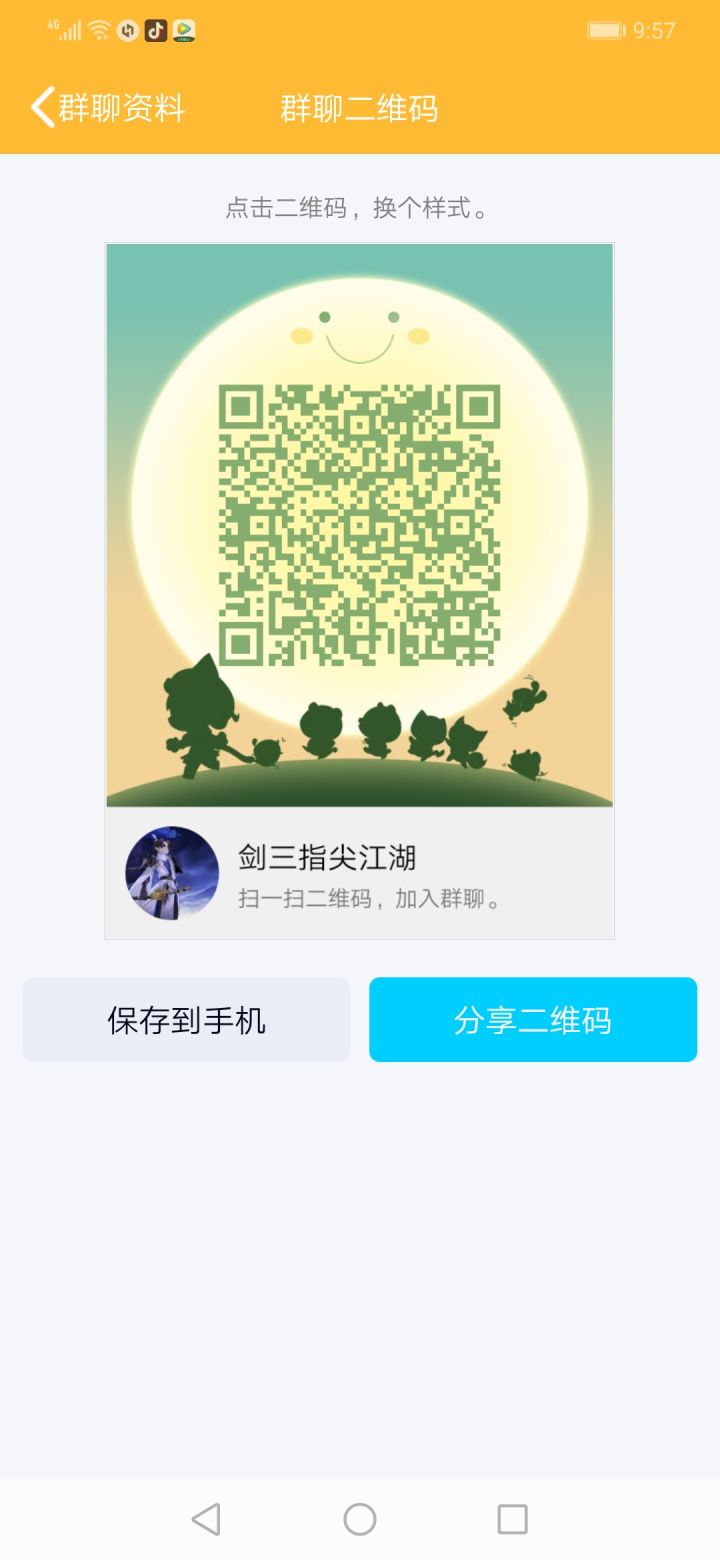Tap the hint text 点击二维码，换个样式

coord(360,208)
